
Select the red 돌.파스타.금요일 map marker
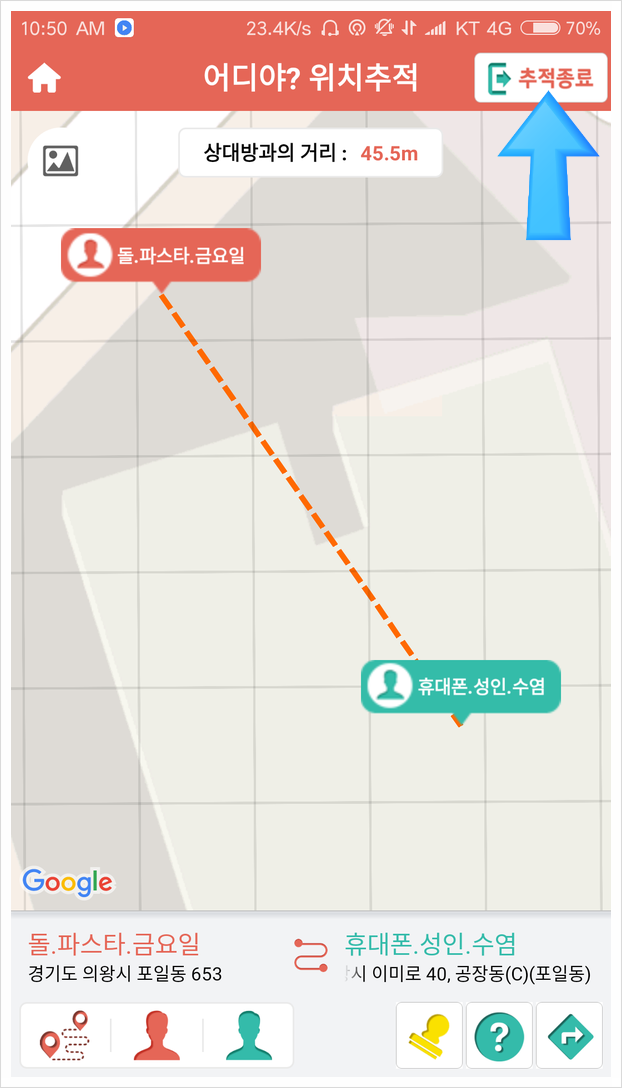[161, 255]
